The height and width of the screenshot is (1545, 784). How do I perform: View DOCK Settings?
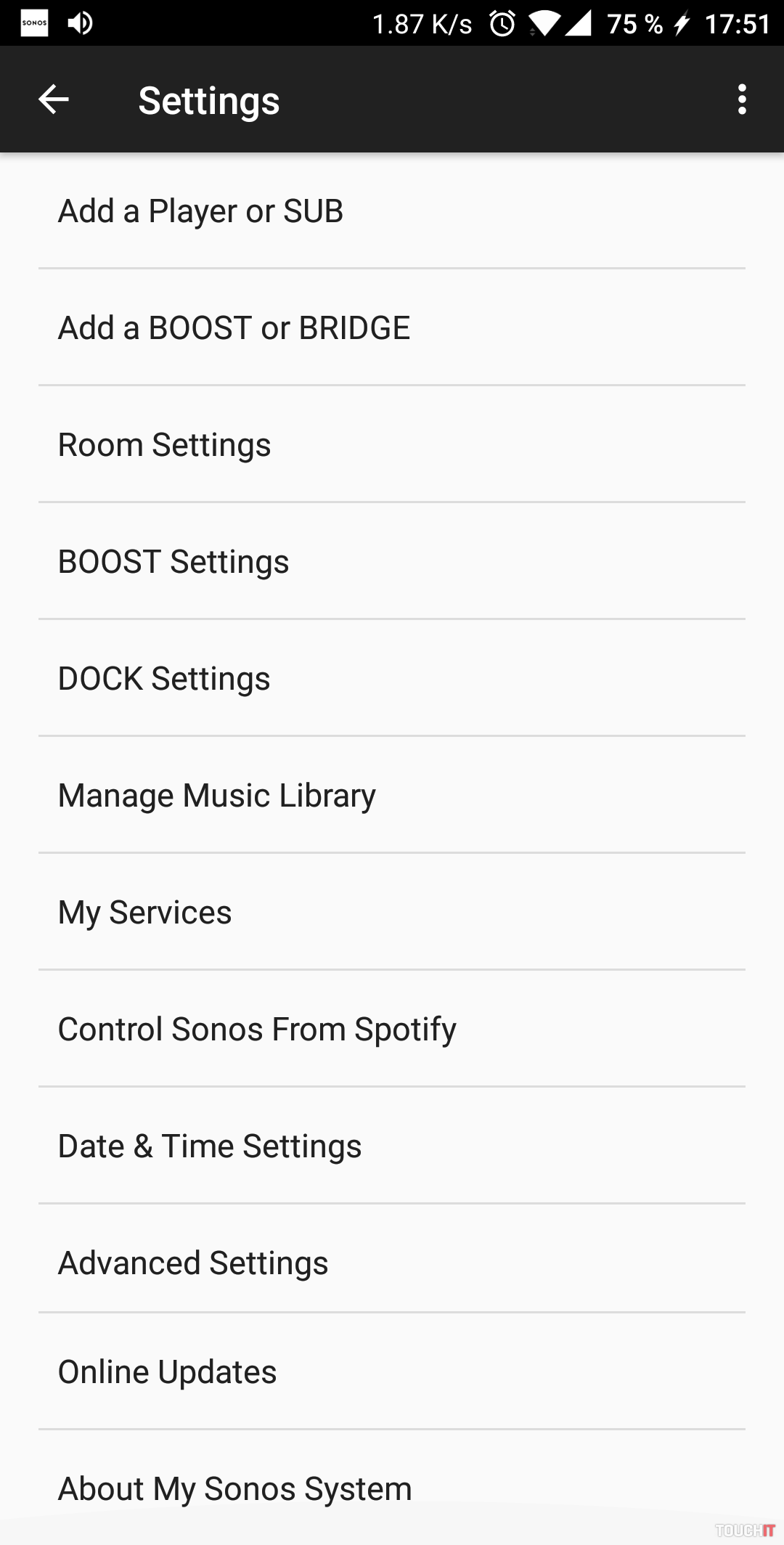[164, 679]
